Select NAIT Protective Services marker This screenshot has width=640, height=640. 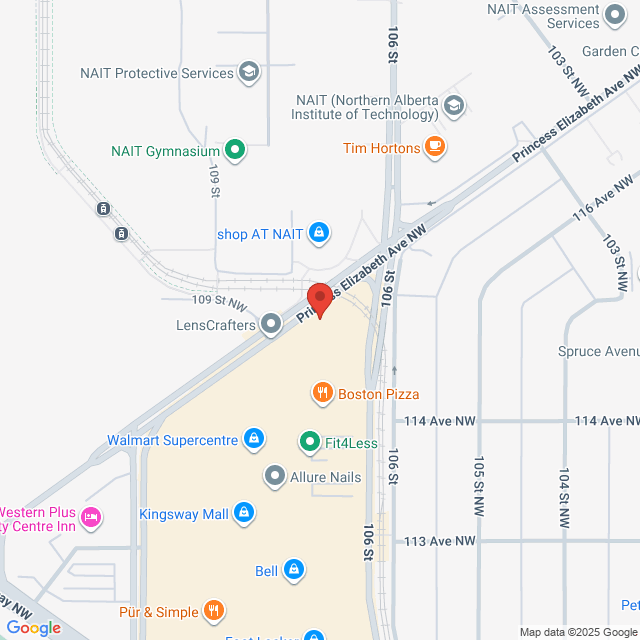pos(249,72)
